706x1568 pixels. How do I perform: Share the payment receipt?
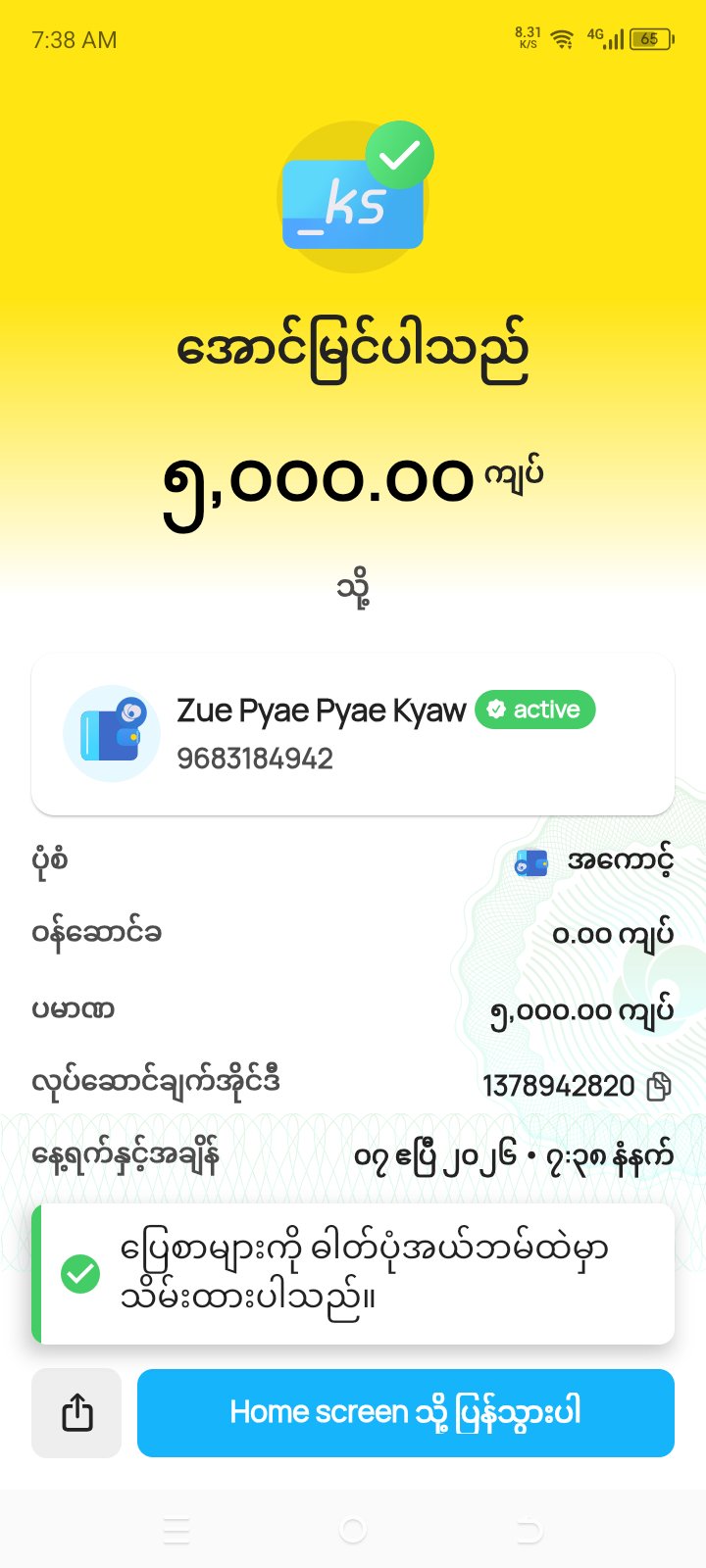(x=76, y=1413)
